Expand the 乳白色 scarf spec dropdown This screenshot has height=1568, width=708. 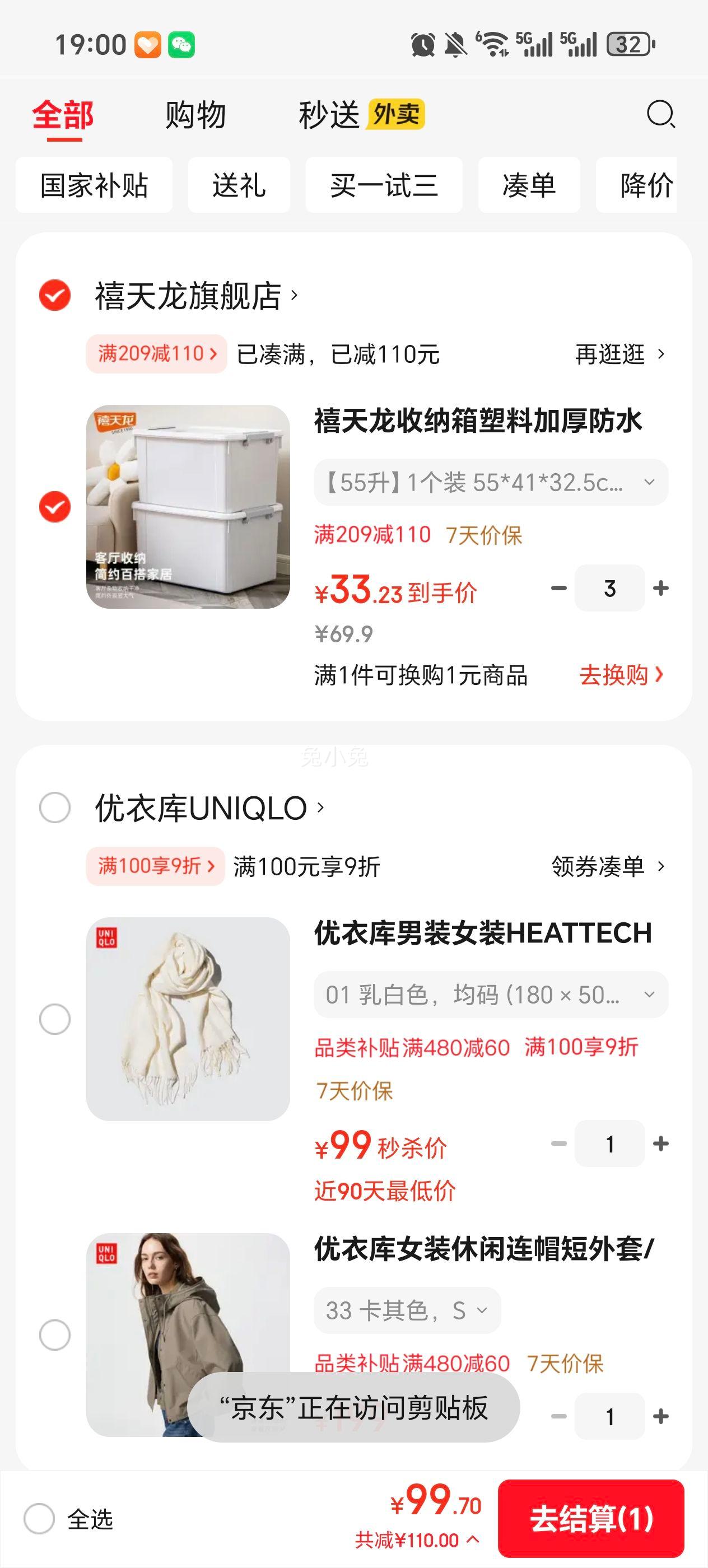491,995
